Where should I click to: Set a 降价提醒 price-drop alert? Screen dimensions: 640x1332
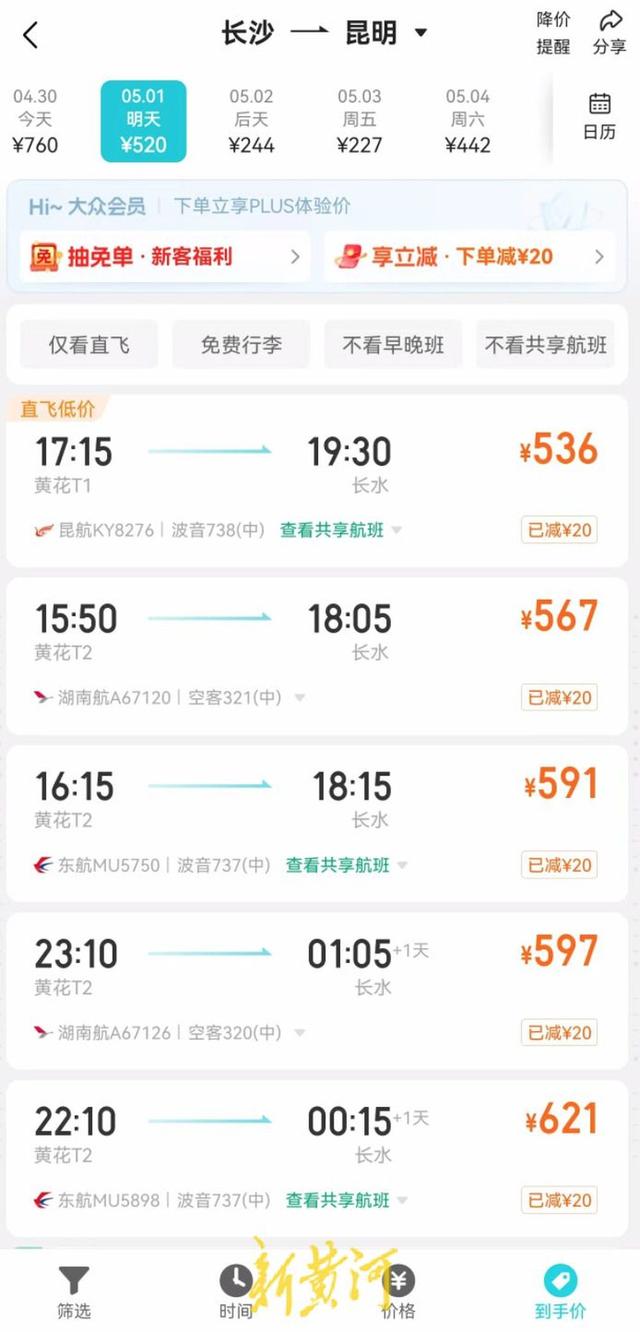tap(553, 33)
